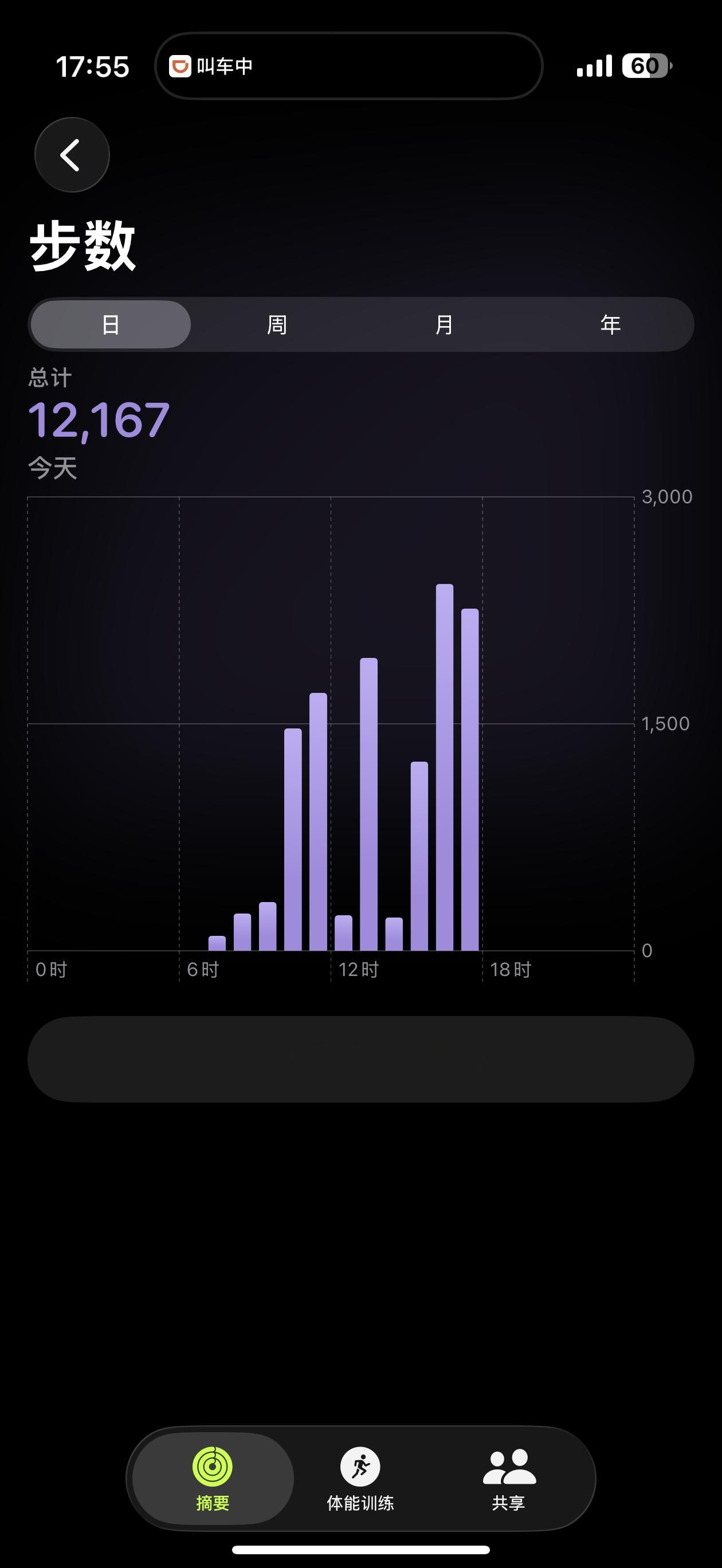Switch to the 年 (year) view
The image size is (722, 1568).
point(611,324)
